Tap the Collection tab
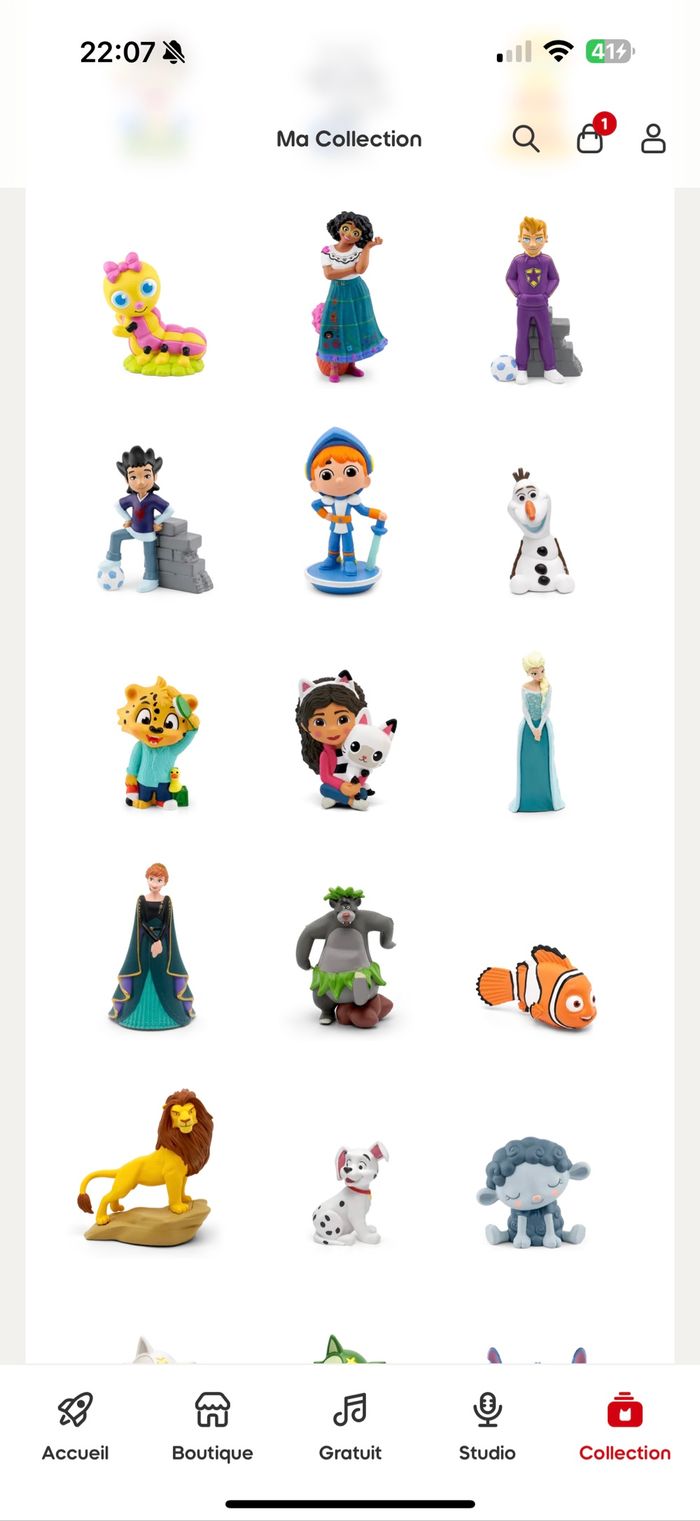 624,1426
